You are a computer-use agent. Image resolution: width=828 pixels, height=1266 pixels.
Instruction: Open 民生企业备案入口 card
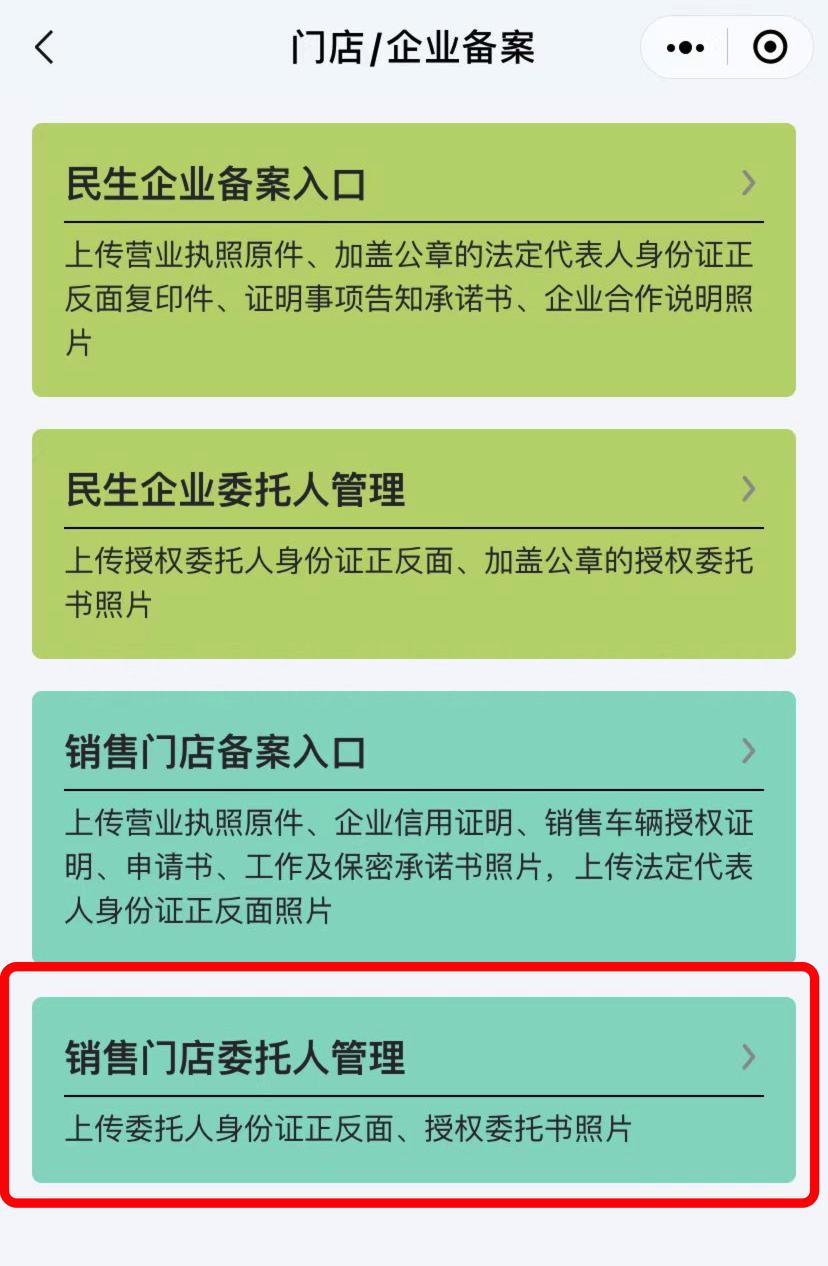coord(413,259)
